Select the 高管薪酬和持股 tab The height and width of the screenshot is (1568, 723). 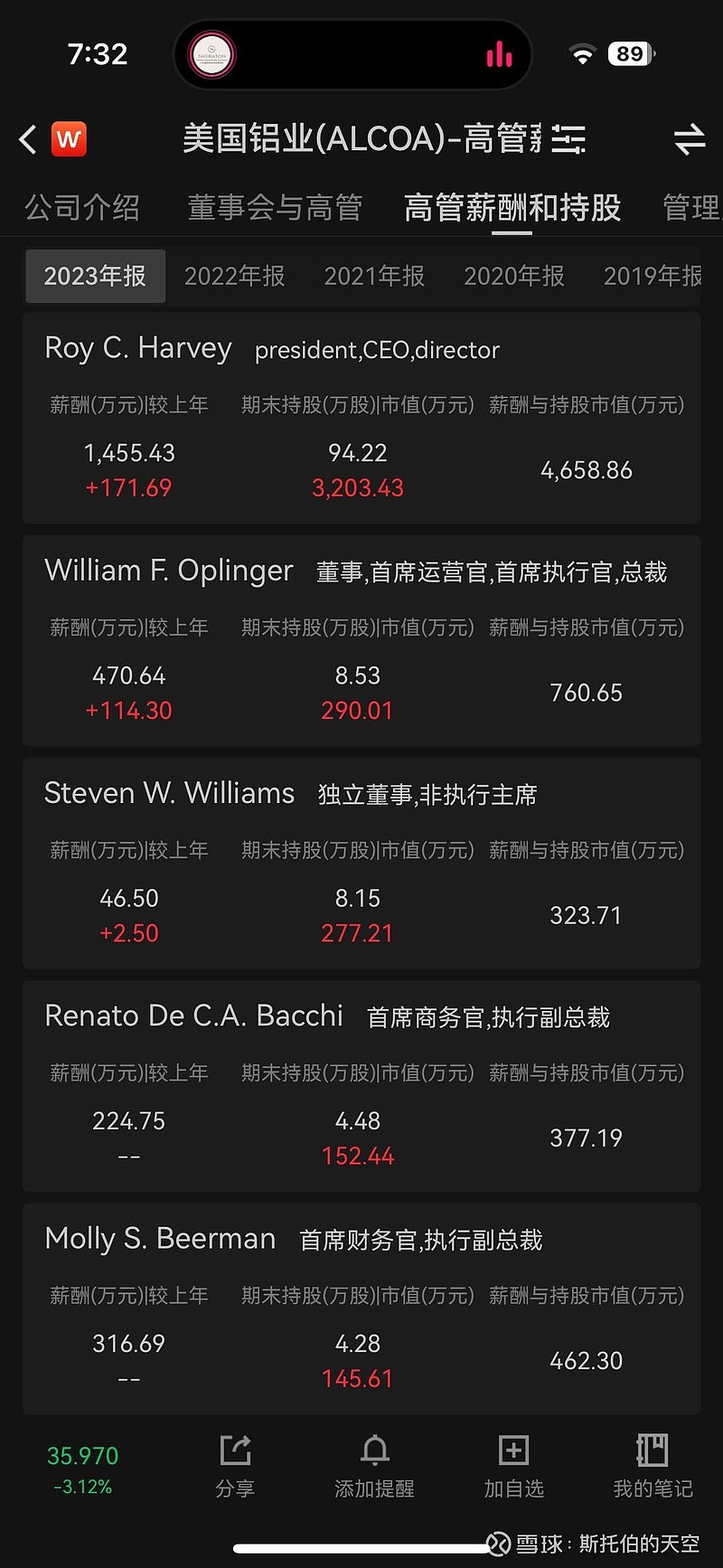512,207
